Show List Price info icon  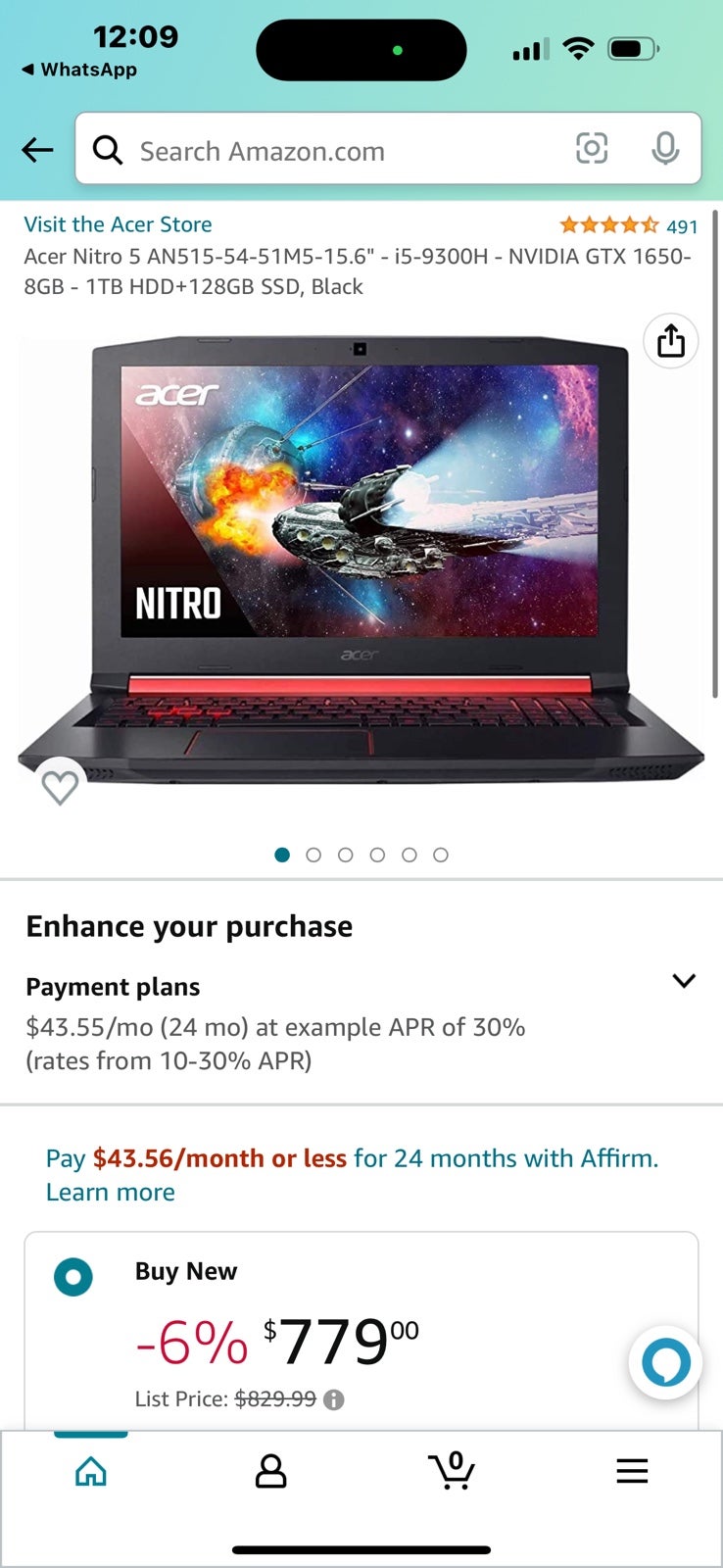[x=334, y=1399]
